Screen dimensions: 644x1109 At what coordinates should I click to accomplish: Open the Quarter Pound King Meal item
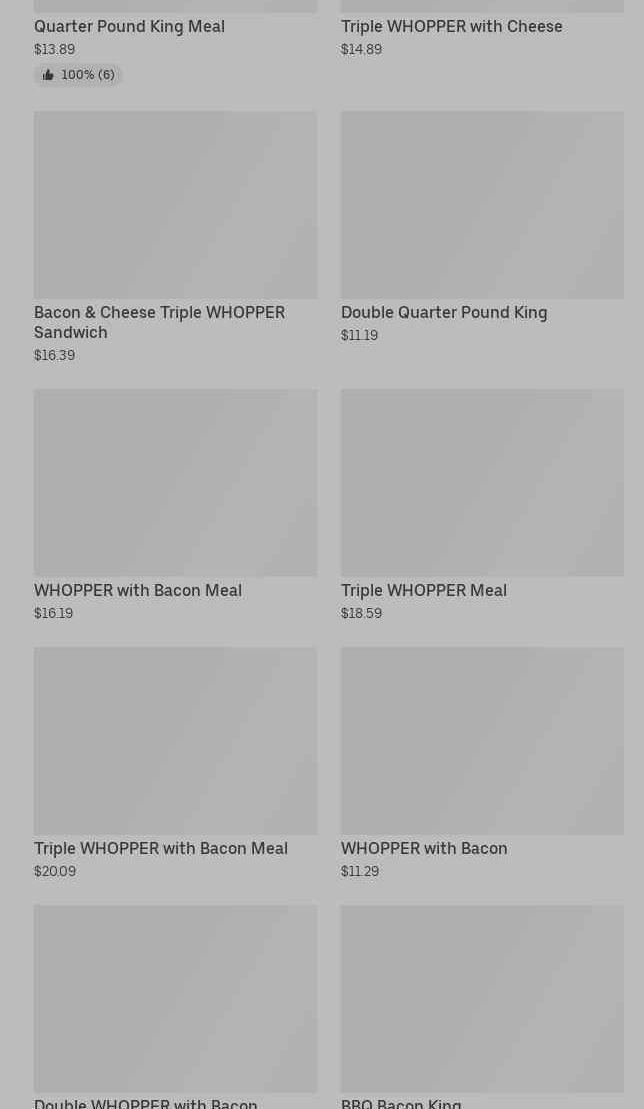[129, 27]
